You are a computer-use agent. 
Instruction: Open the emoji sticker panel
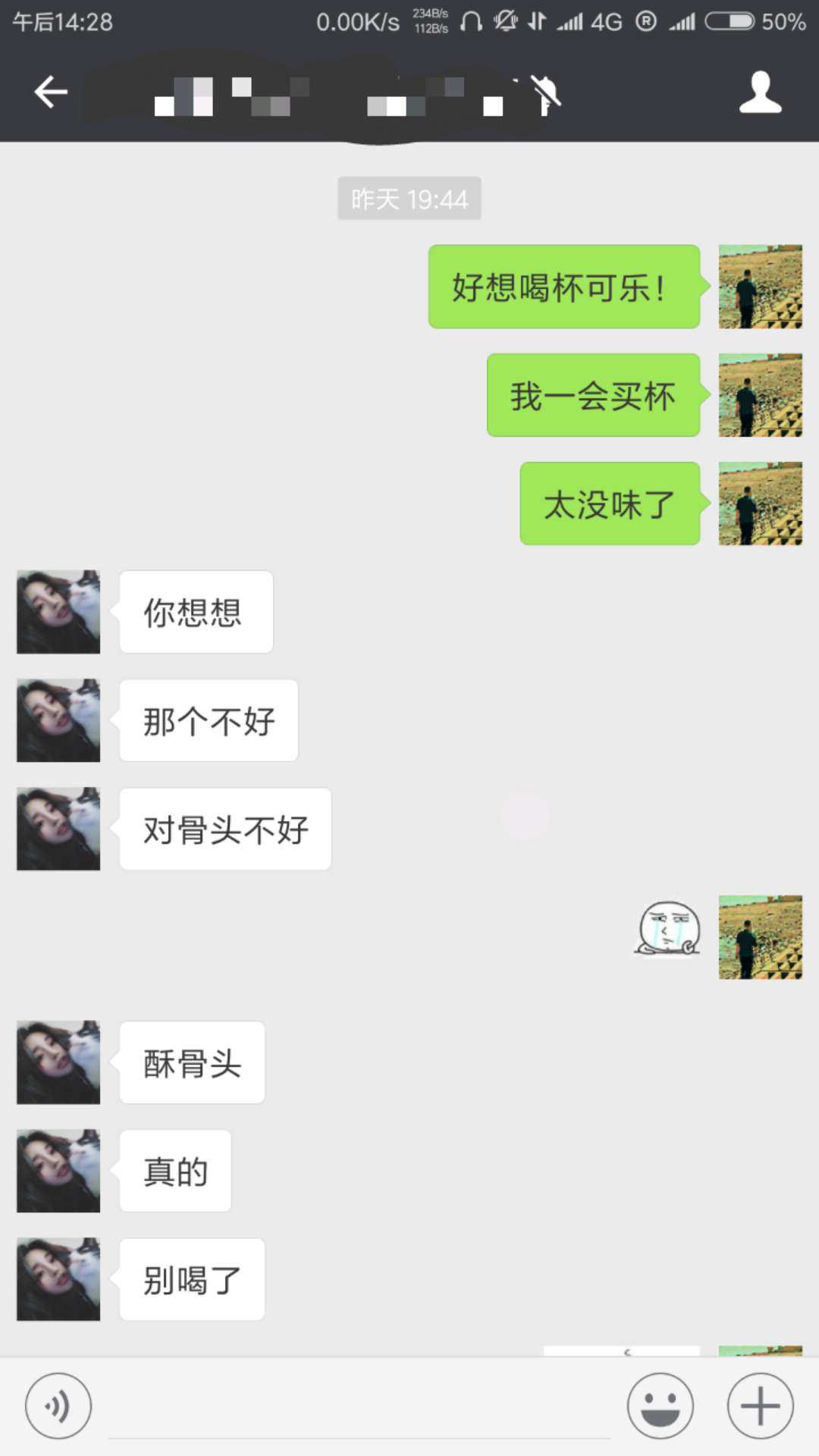[x=660, y=1406]
